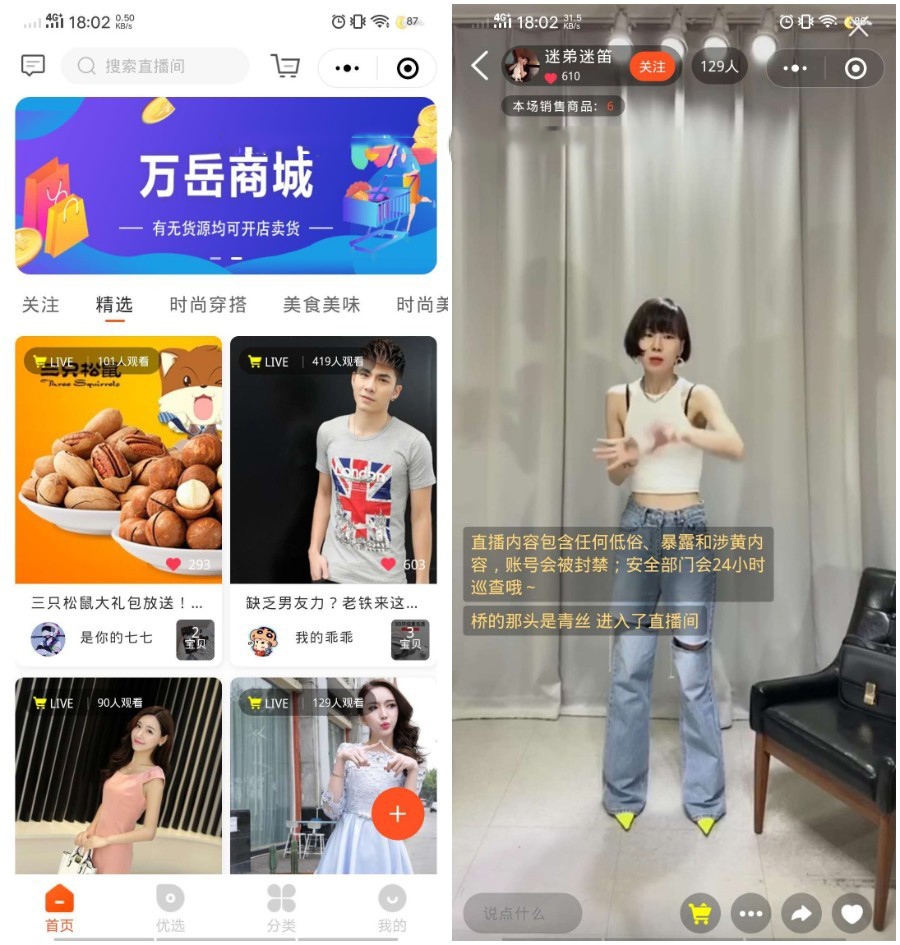This screenshot has height=945, width=900.
Task: Switch to the 美食美味 tab
Action: [x=321, y=305]
